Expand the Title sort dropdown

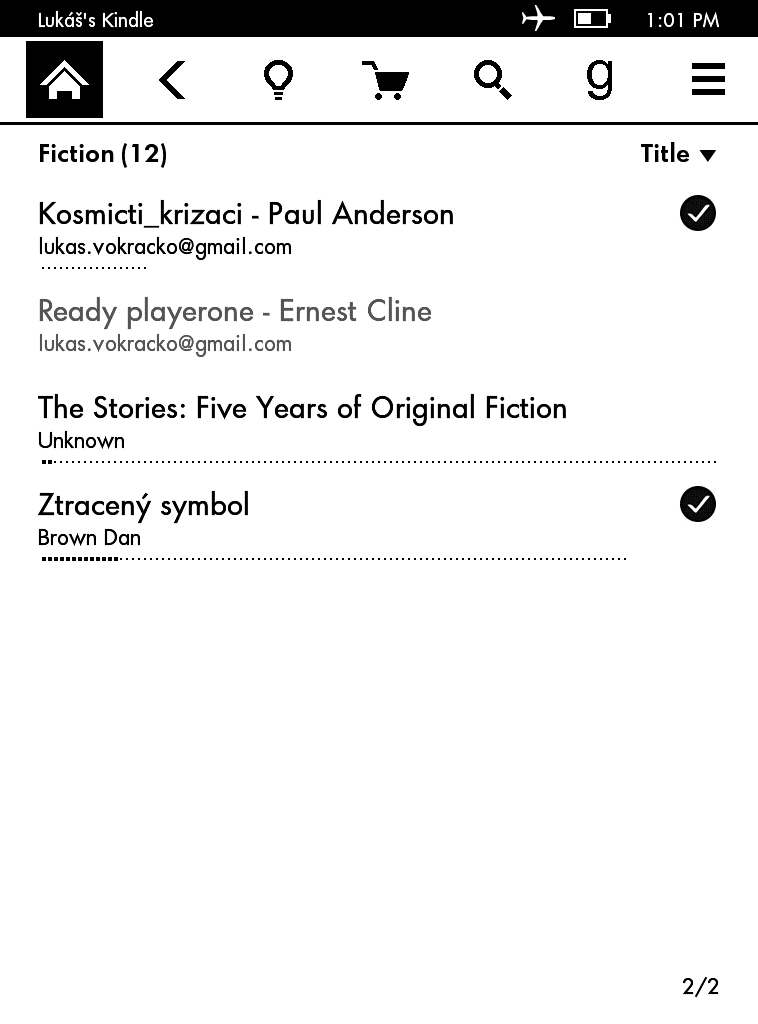pos(678,154)
